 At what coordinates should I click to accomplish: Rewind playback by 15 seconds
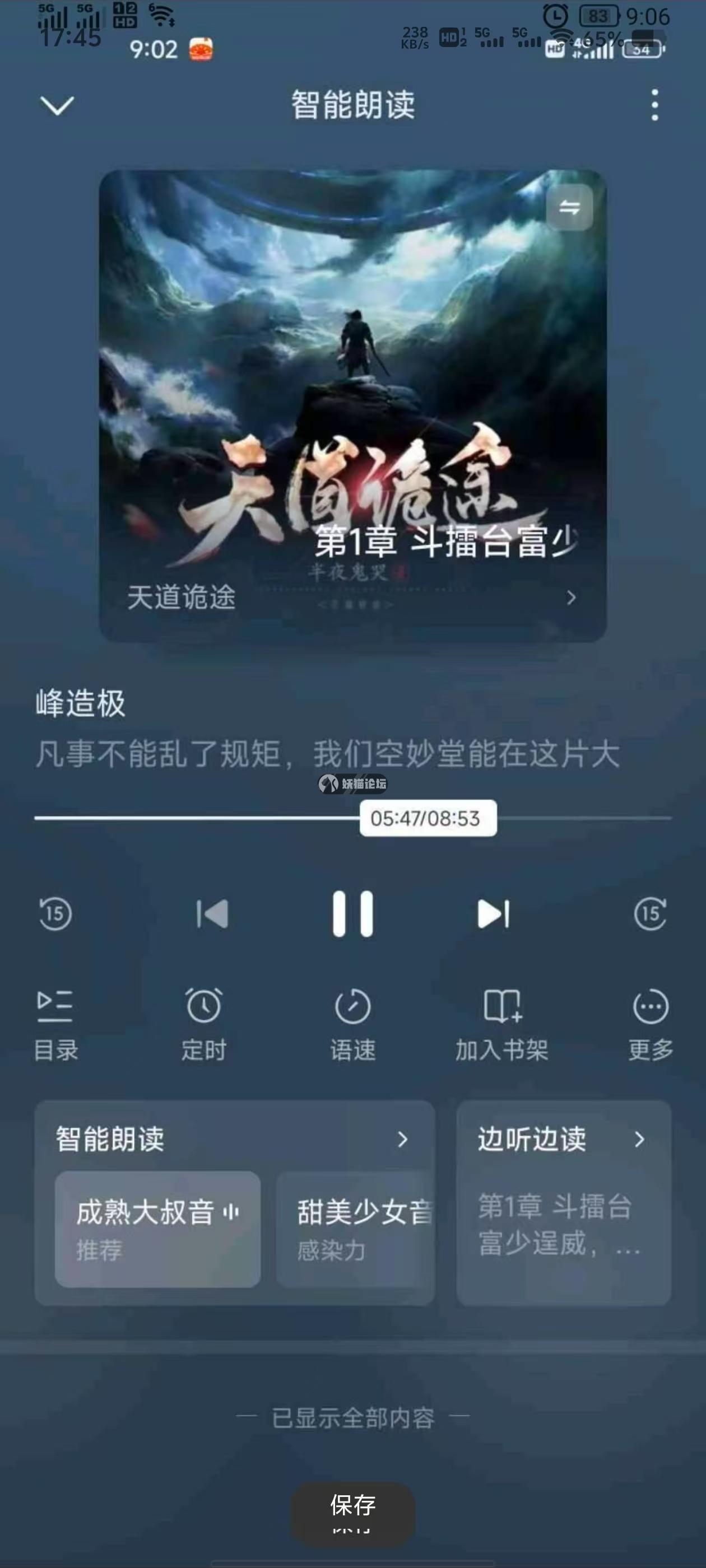(x=55, y=914)
